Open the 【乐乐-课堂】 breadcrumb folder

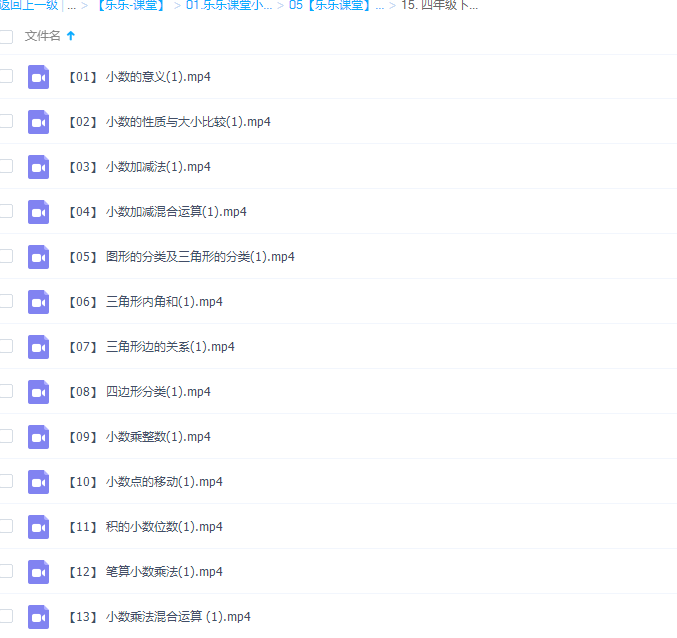[x=130, y=5]
